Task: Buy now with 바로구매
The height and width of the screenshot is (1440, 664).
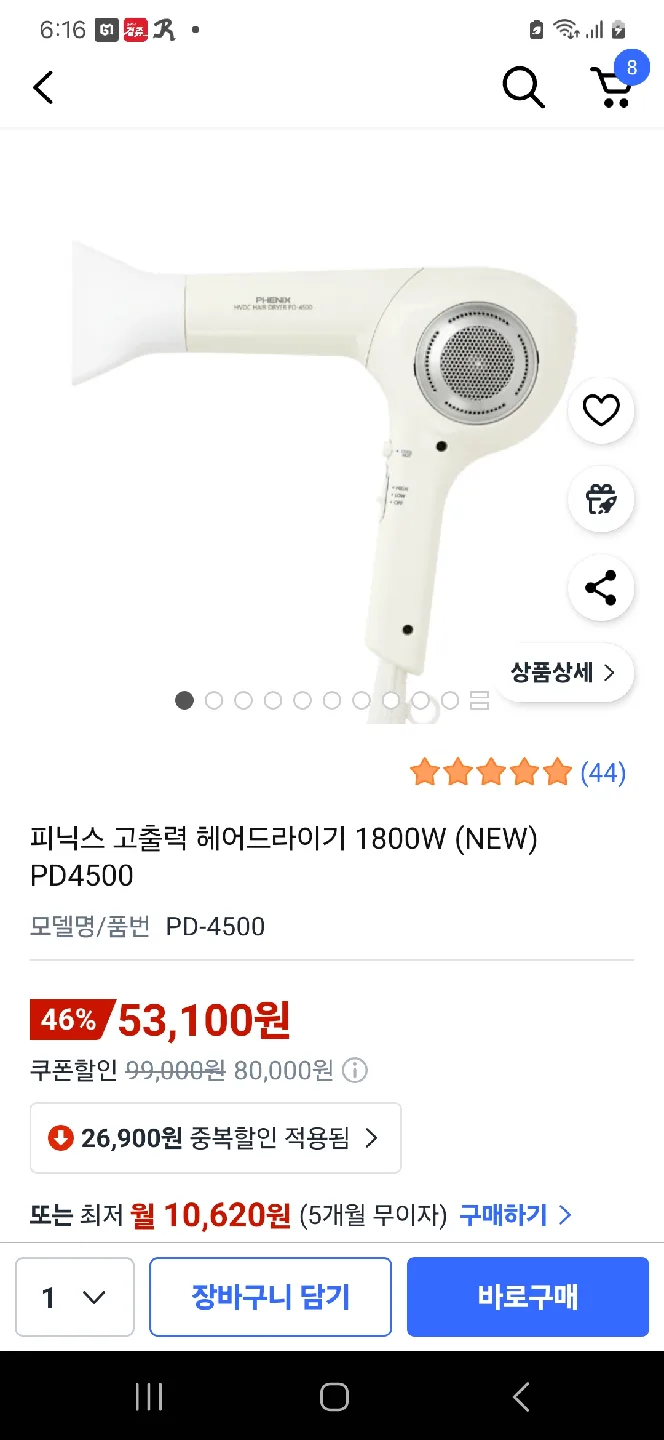Action: pyautogui.click(x=528, y=1297)
